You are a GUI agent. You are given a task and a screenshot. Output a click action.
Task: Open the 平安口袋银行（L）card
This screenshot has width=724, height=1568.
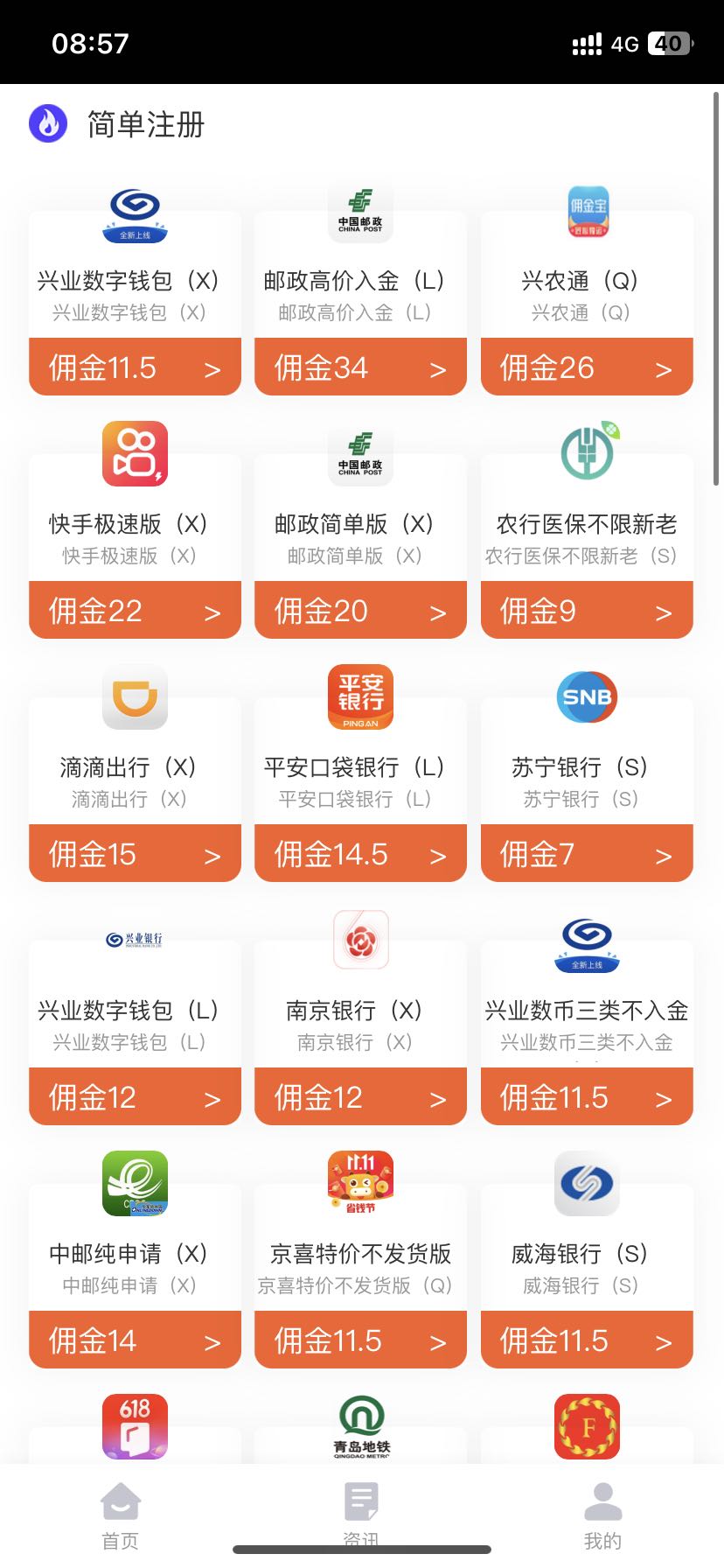pyautogui.click(x=360, y=789)
